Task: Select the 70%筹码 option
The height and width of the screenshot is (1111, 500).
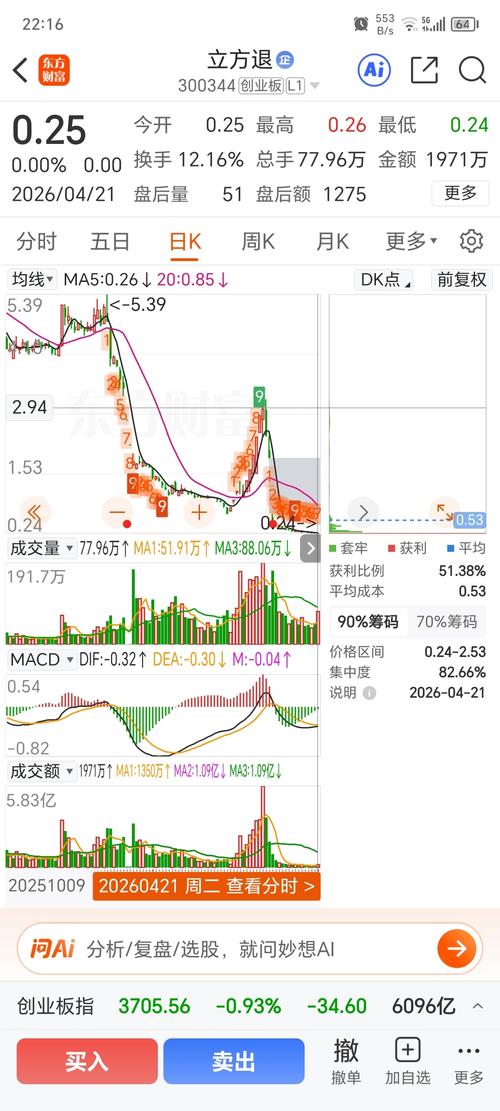Action: coord(447,622)
